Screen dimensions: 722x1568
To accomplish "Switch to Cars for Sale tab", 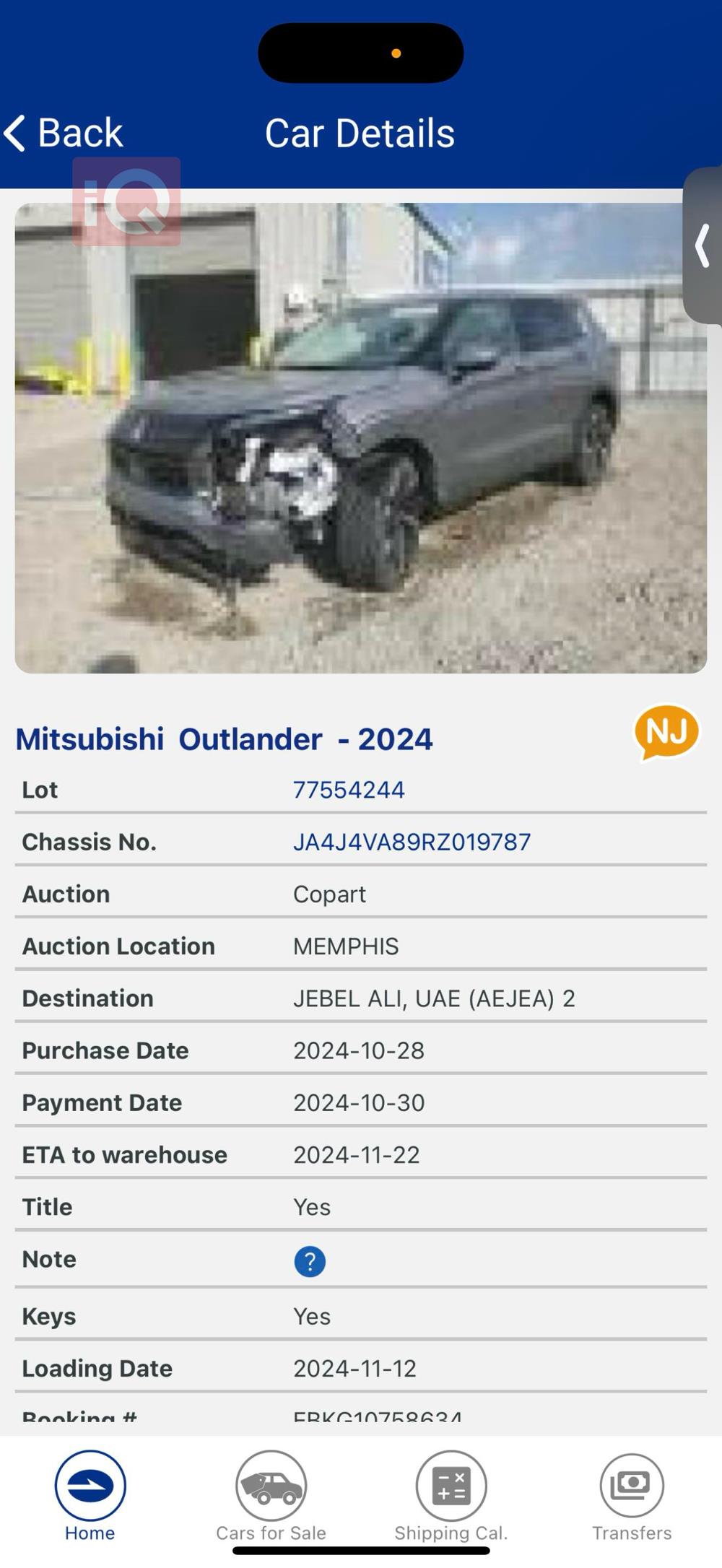I will 271,1496.
